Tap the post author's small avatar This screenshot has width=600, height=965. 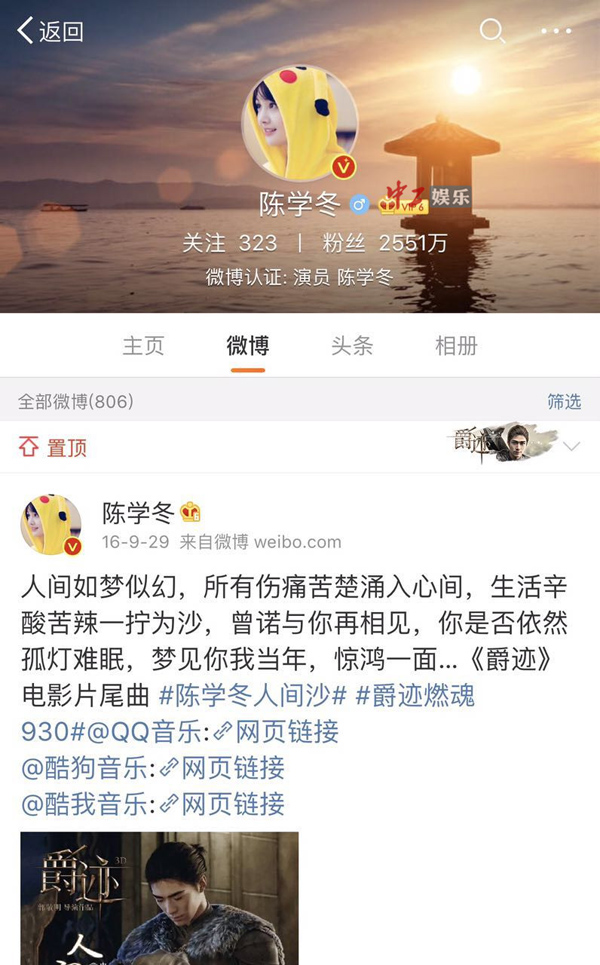coord(51,524)
